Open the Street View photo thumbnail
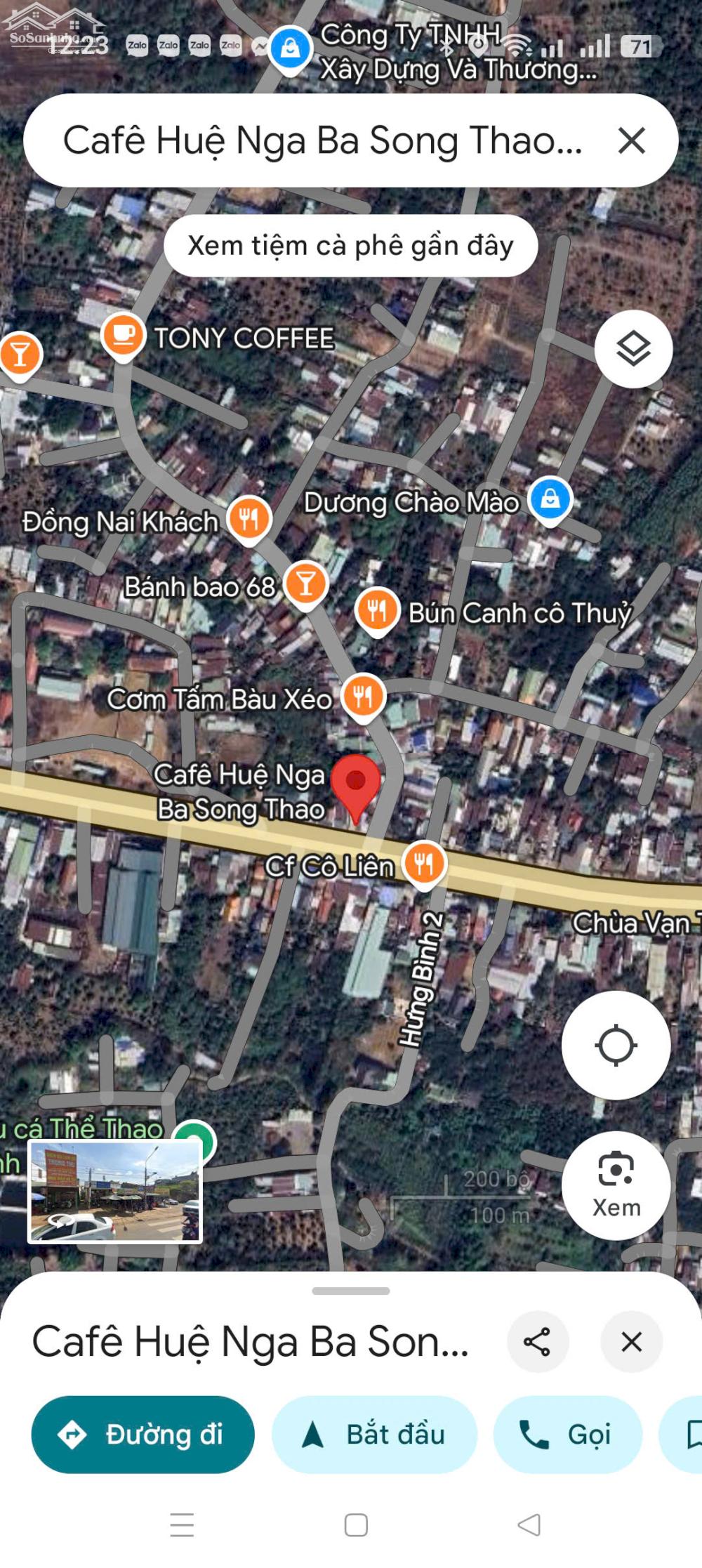702x1568 pixels. 115,1192
